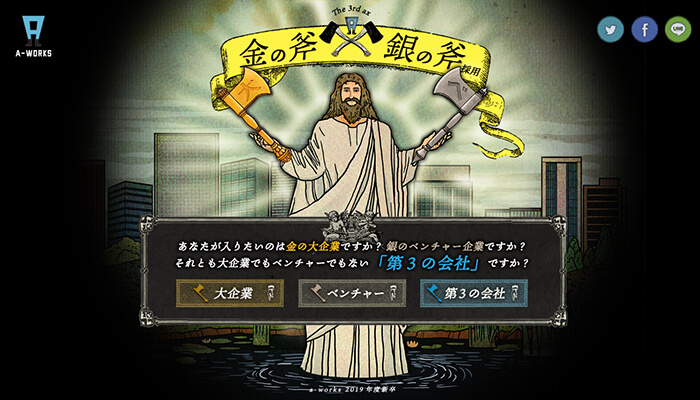Share the page on Twitter
This screenshot has width=700, height=400.
[610, 29]
